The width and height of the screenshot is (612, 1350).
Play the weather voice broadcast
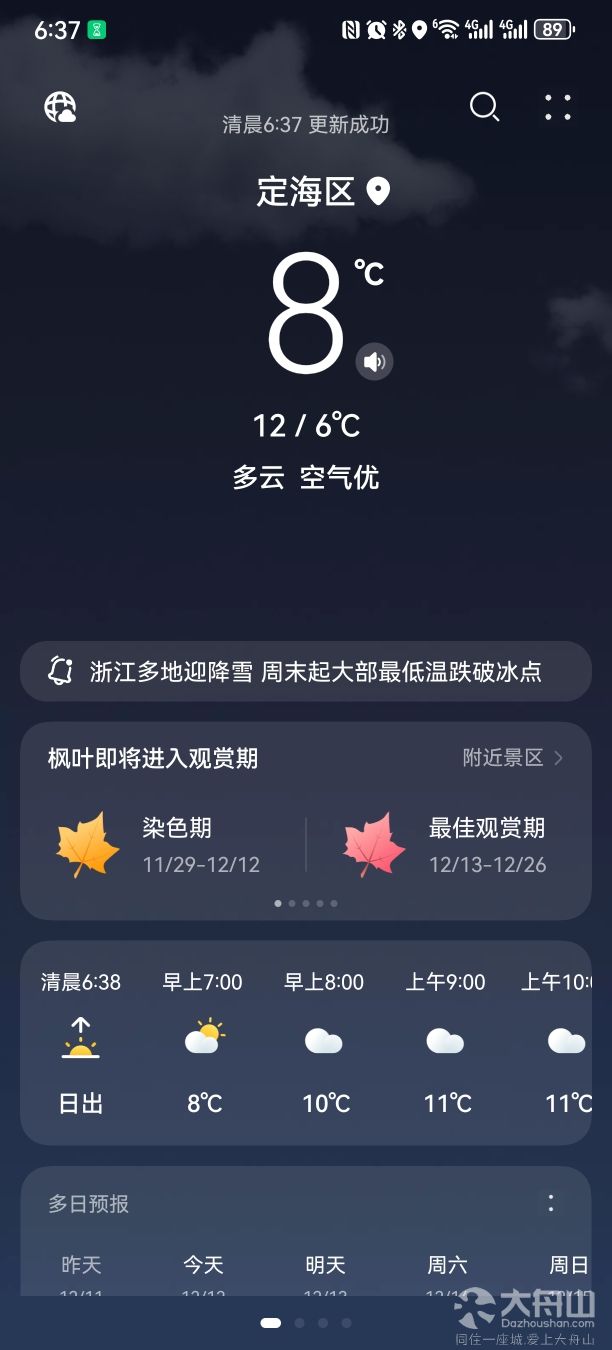coord(375,361)
